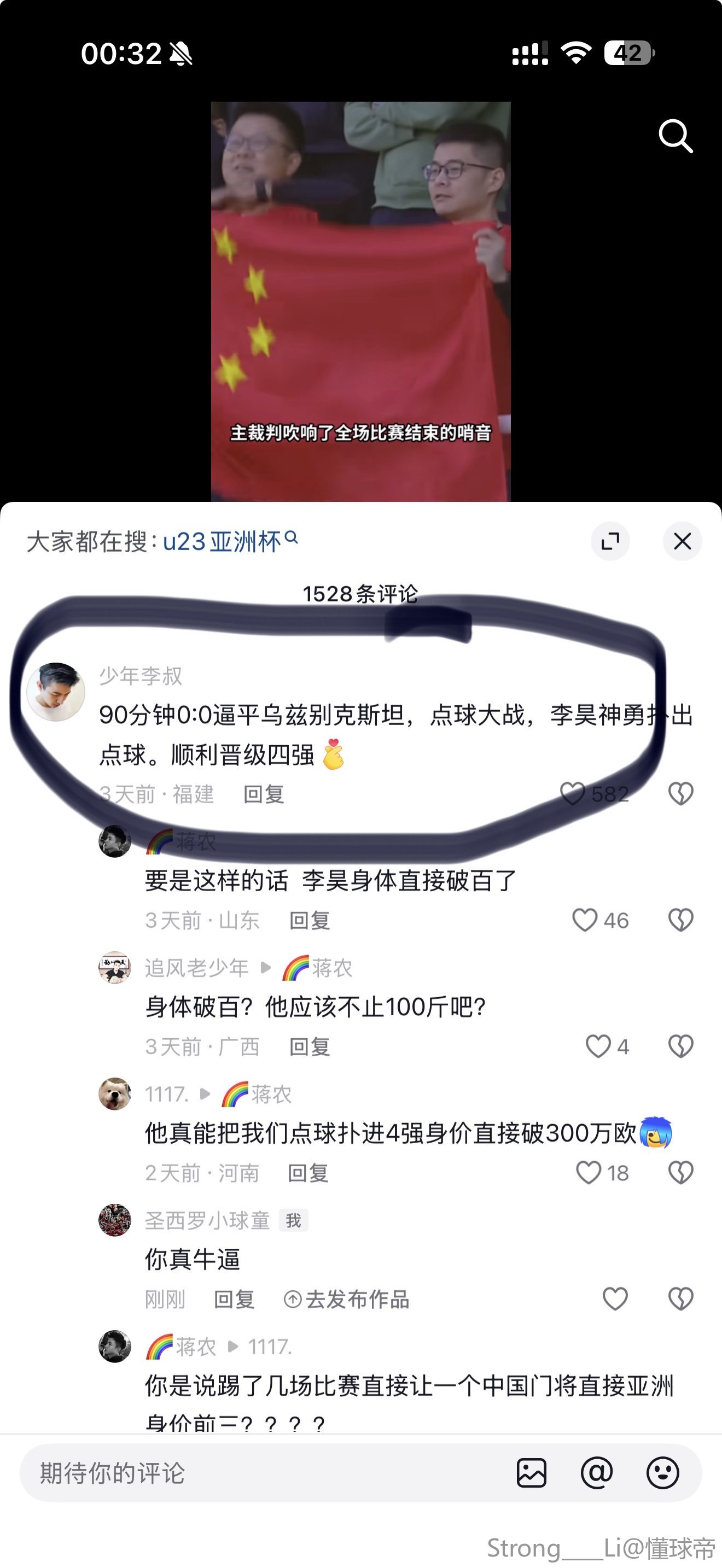The image size is (722, 1568).
Task: Reply to 蒋农's 李昊身体直接破百了 comment
Action: coord(309,920)
